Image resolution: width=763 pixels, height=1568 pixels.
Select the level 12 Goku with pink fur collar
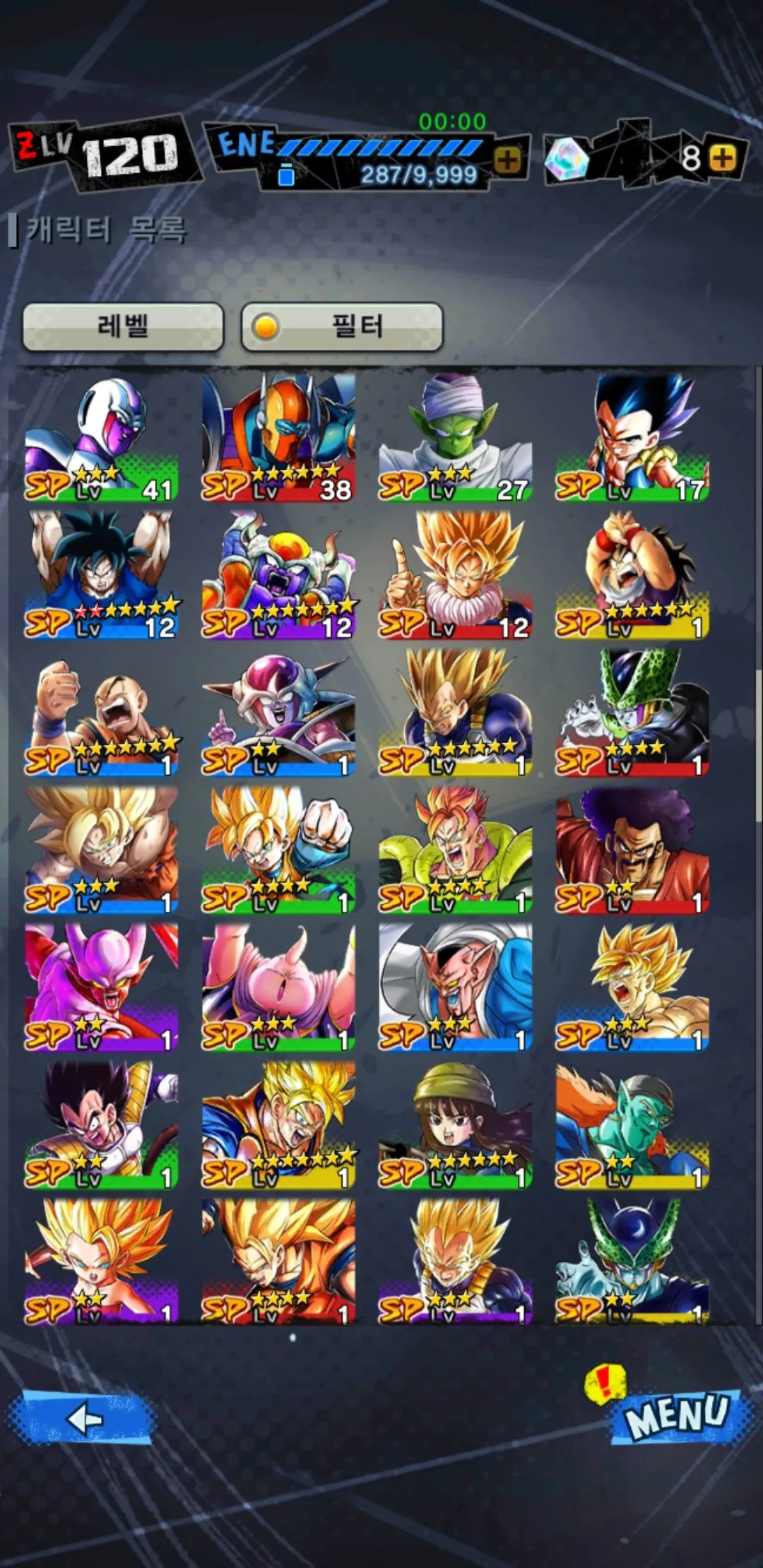pyautogui.click(x=455, y=575)
